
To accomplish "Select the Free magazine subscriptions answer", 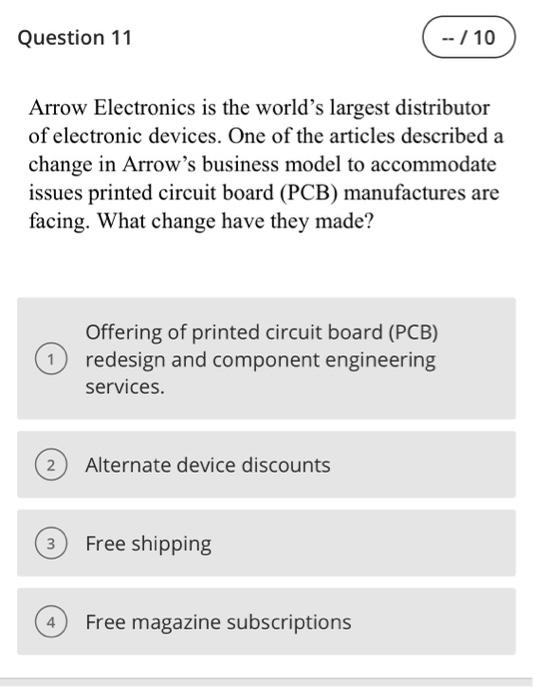I will [x=266, y=622].
